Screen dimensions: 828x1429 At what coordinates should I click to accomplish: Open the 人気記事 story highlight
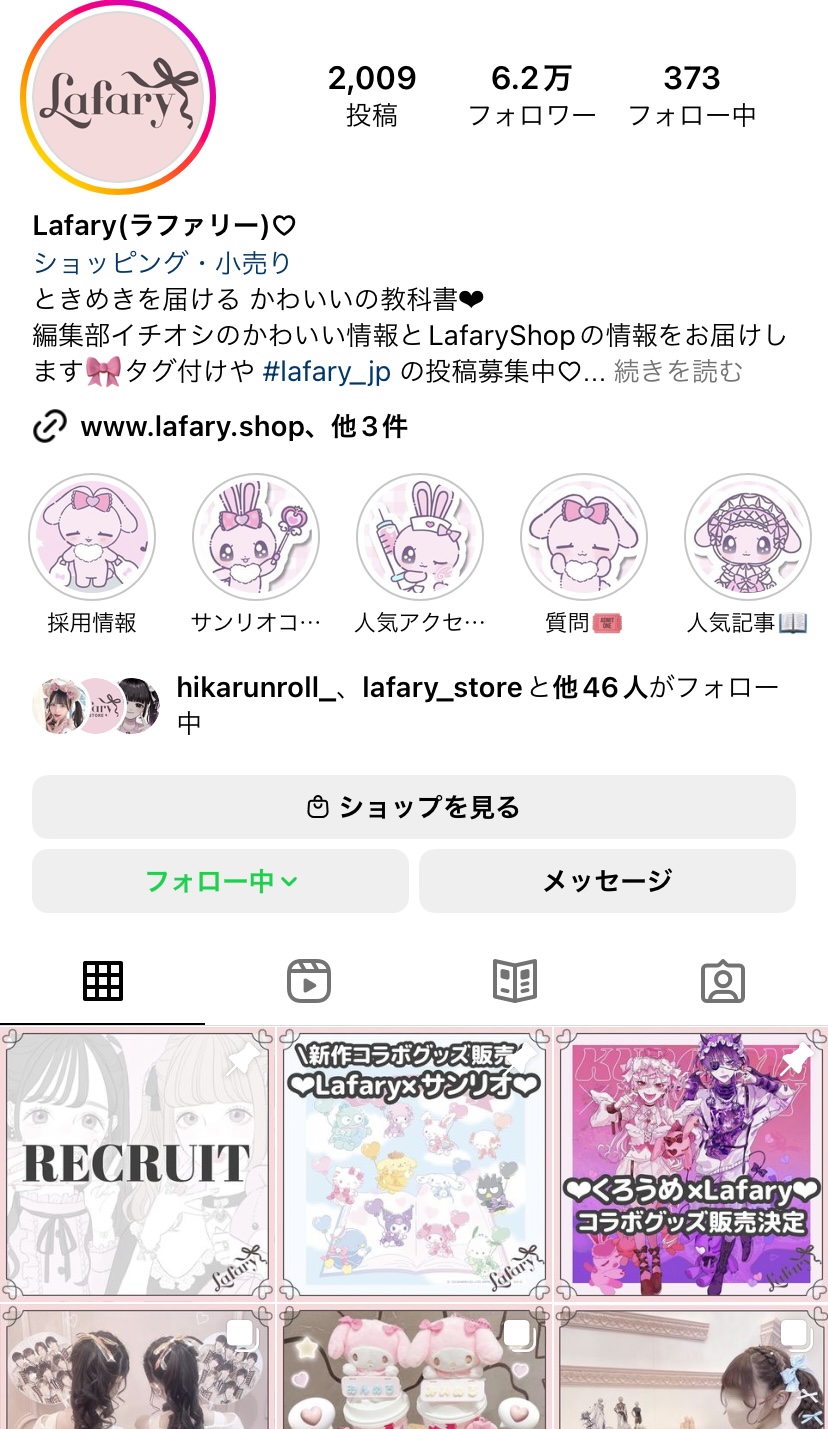746,537
